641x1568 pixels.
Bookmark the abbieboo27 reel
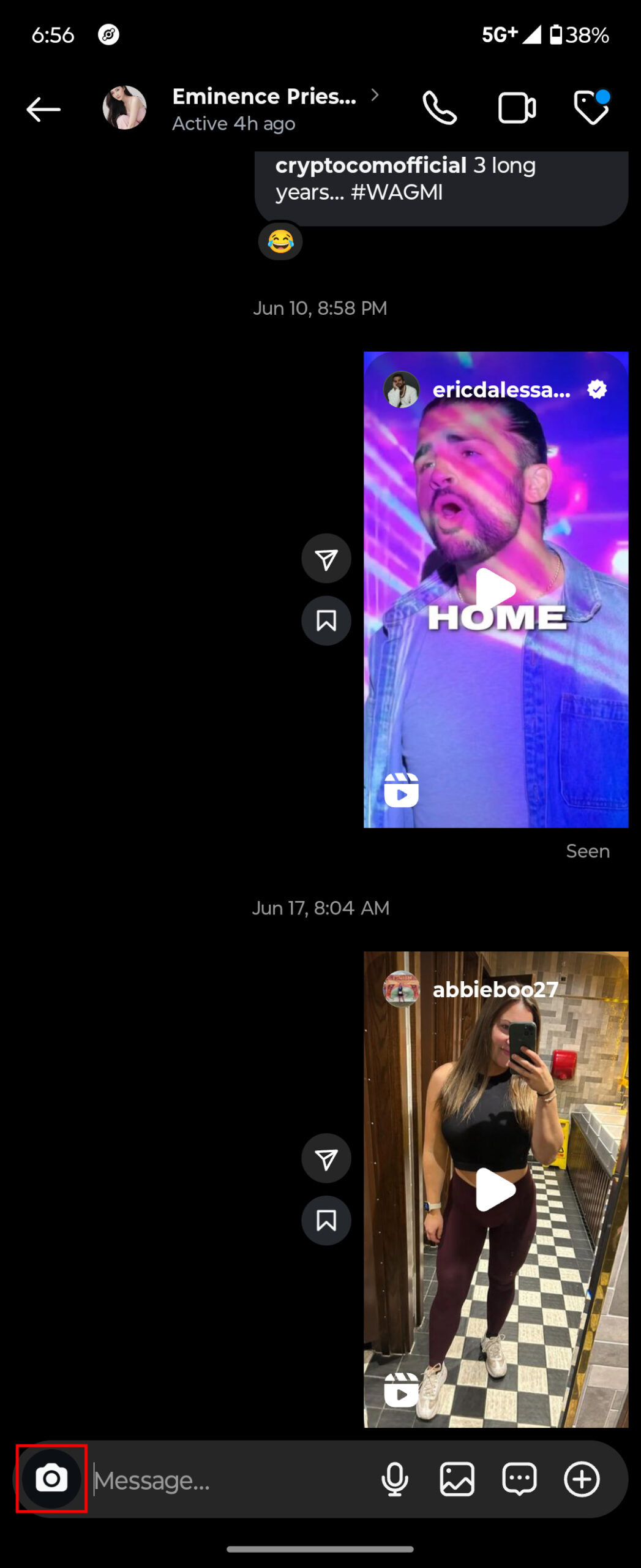[326, 1221]
